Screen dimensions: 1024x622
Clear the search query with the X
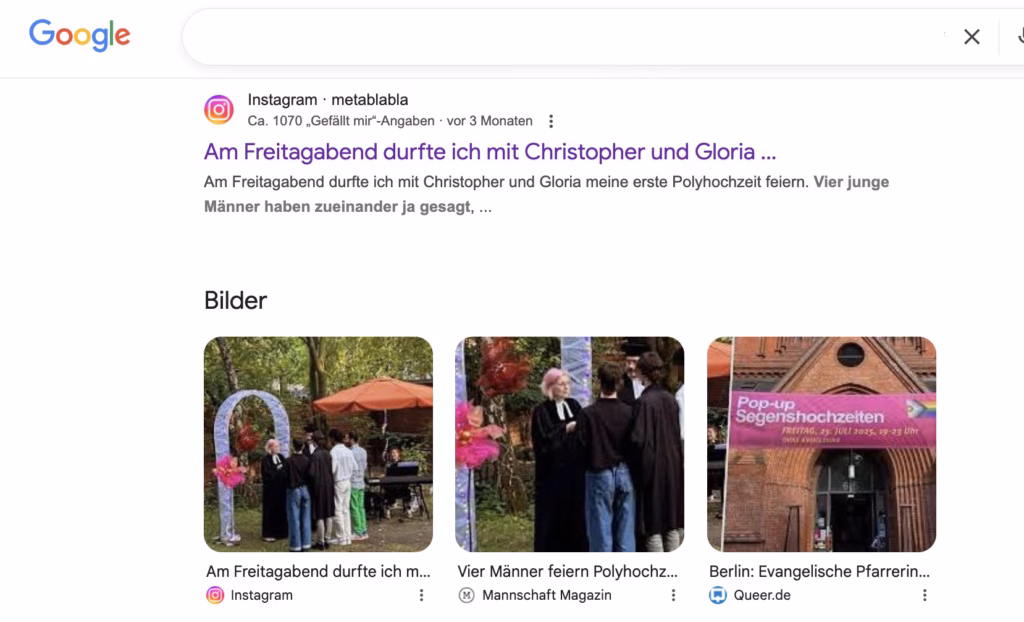[971, 37]
